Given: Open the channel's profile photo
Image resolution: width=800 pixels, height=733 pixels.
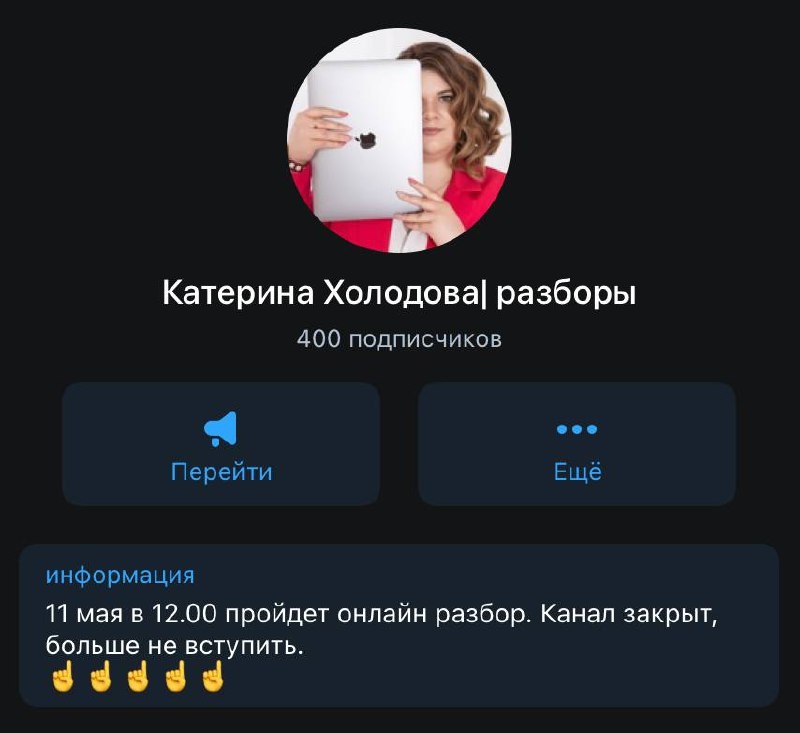Looking at the screenshot, I should coord(399,140).
